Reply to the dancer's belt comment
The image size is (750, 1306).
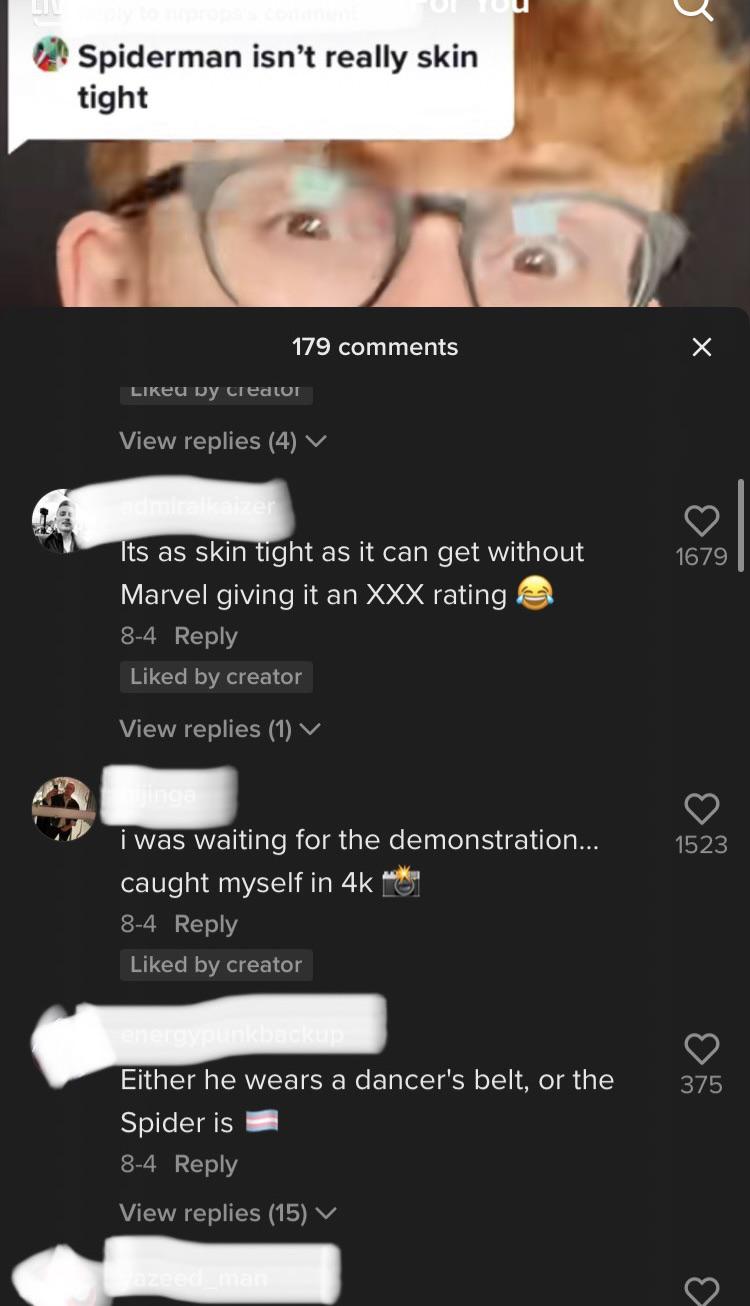(x=205, y=1164)
